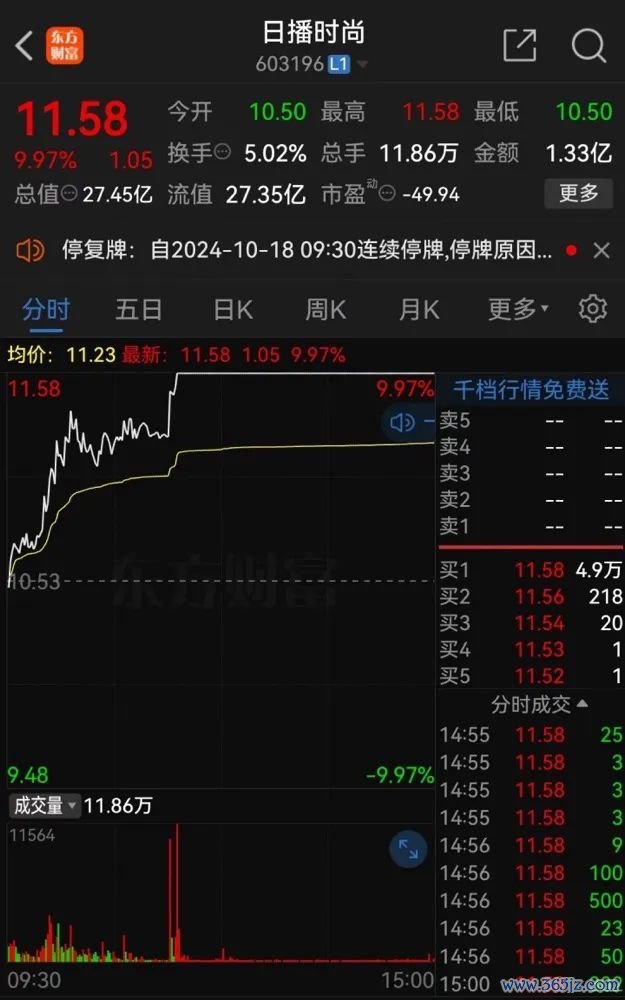
Task: Switch to the 分时 tab
Action: coord(46,309)
